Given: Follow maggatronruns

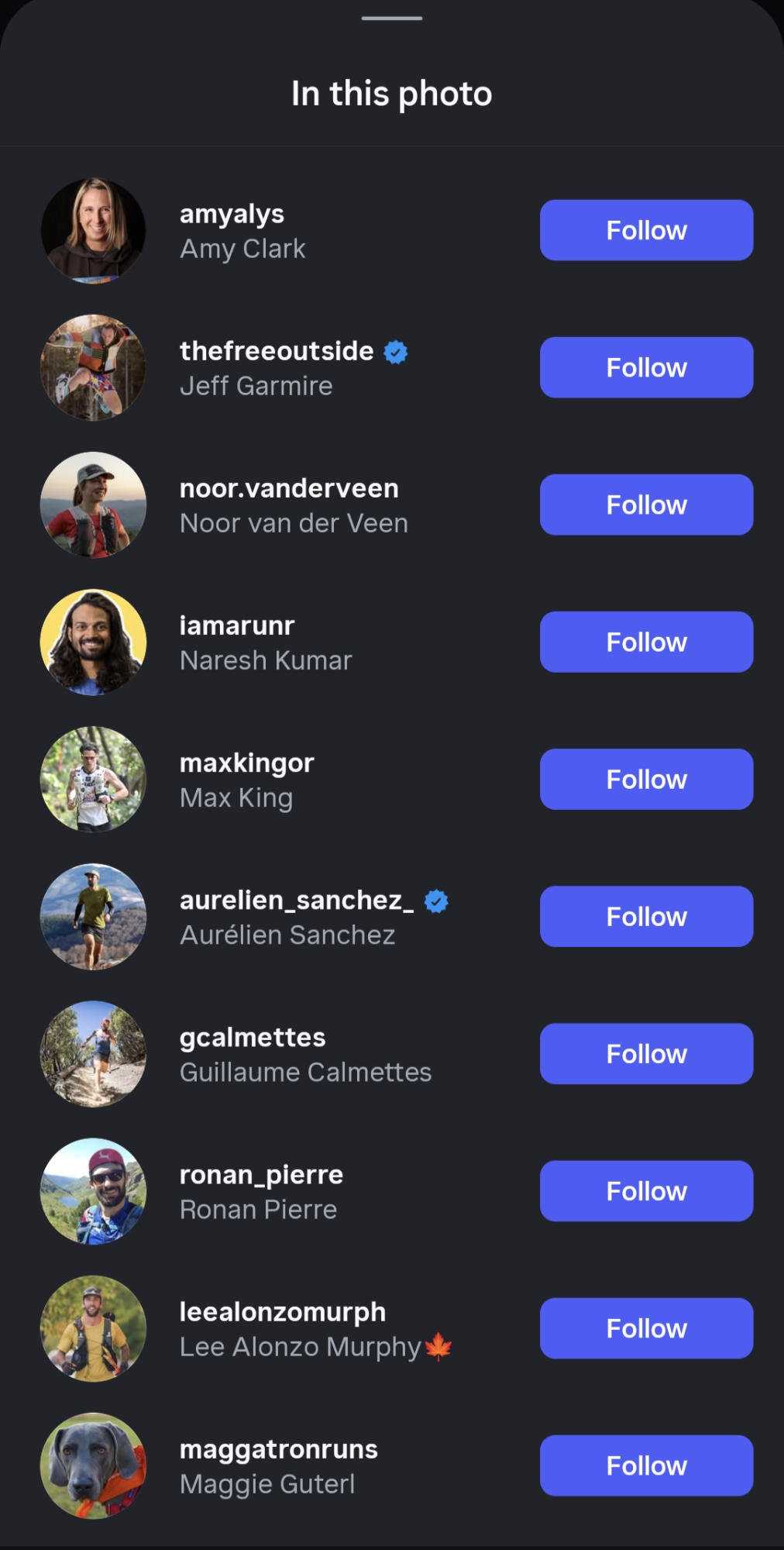Looking at the screenshot, I should coord(646,1465).
